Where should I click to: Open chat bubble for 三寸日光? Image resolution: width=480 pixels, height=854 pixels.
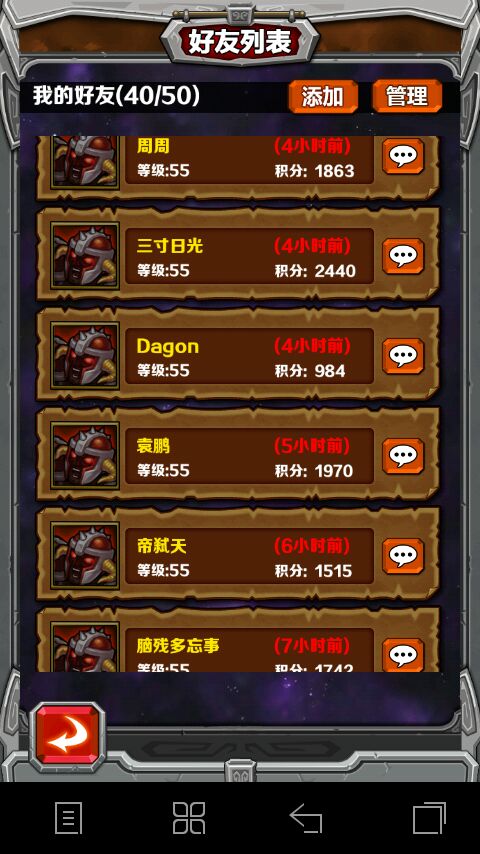pos(403,256)
